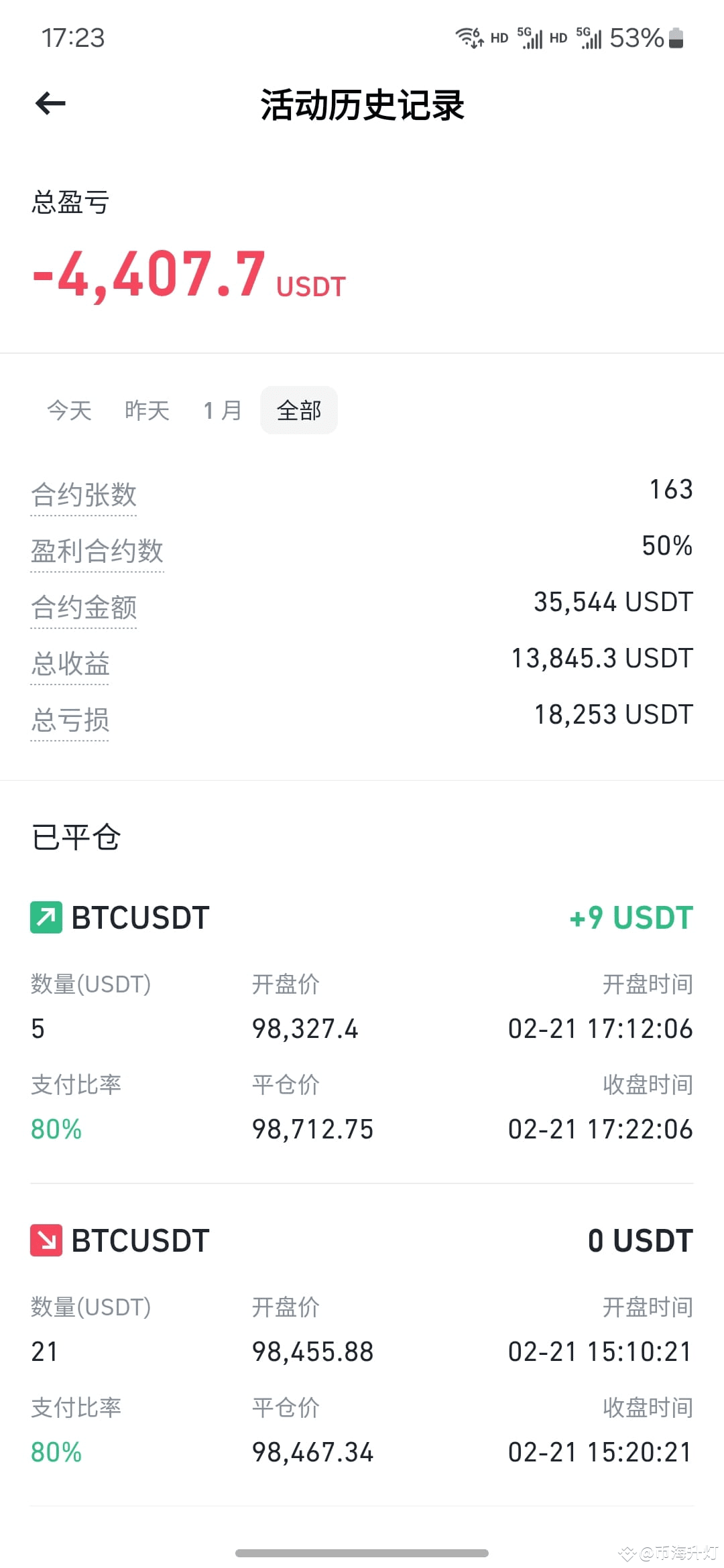
Task: Open the 盈利合约数 explanation tooltip
Action: (97, 550)
